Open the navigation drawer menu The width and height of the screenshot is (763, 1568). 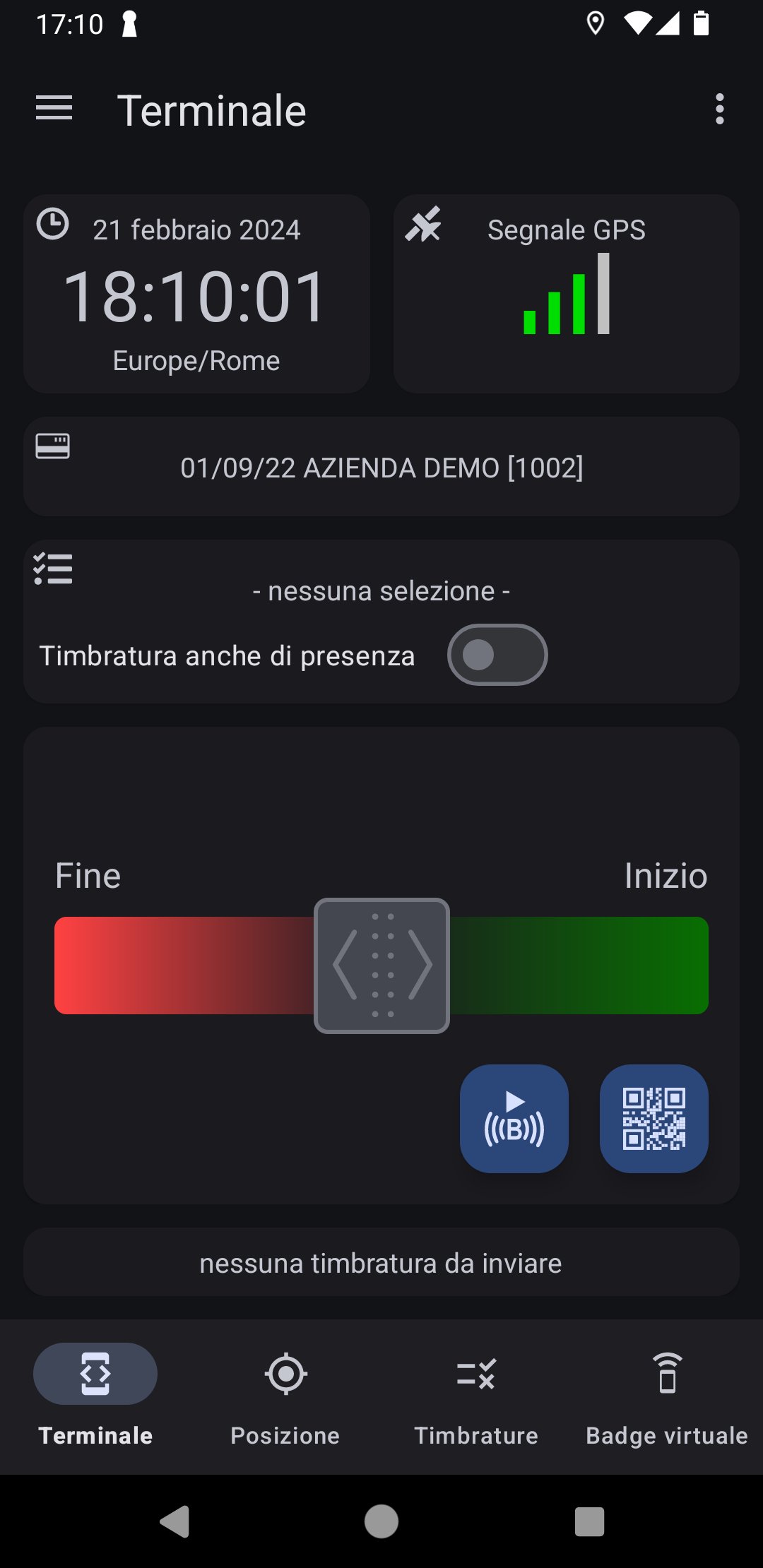coord(53,109)
